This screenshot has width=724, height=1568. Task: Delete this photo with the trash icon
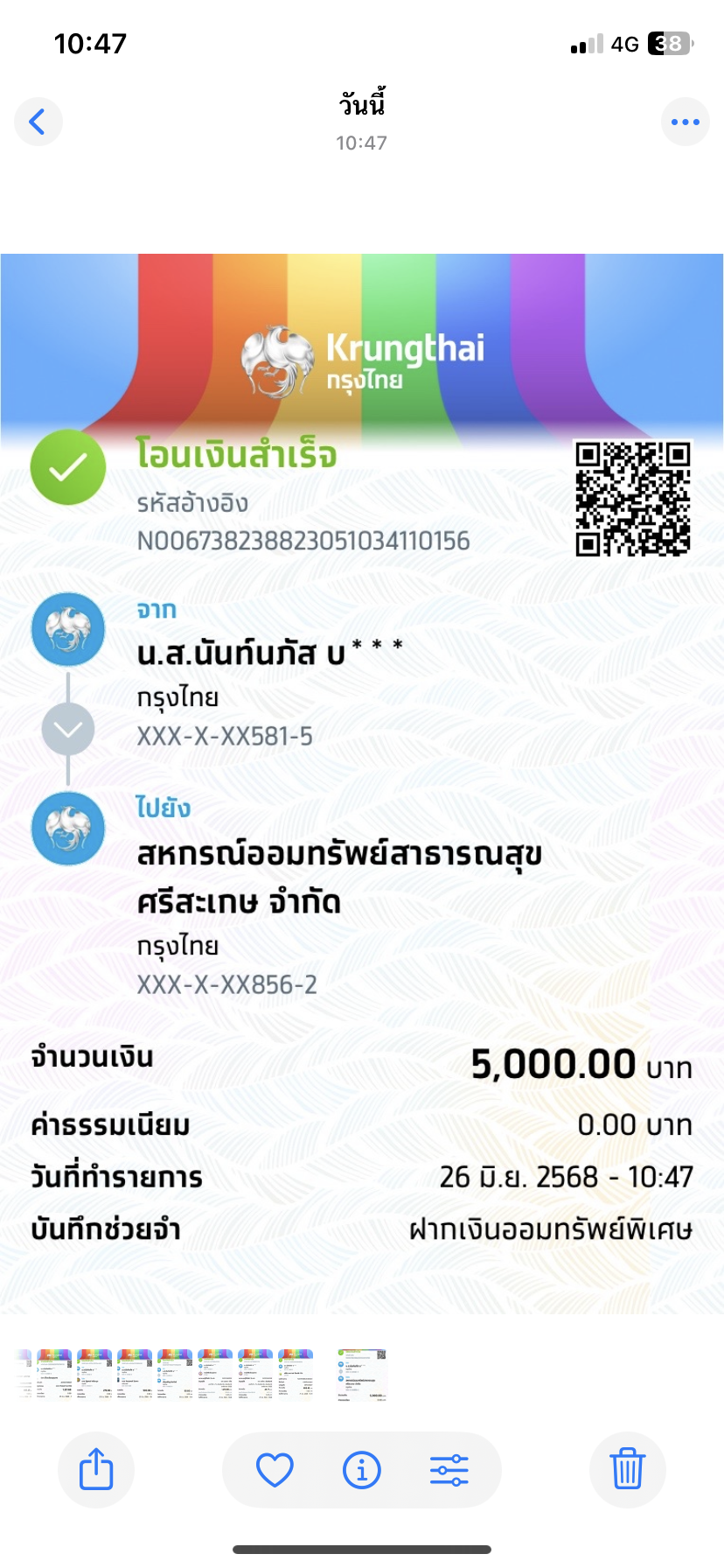point(627,1469)
